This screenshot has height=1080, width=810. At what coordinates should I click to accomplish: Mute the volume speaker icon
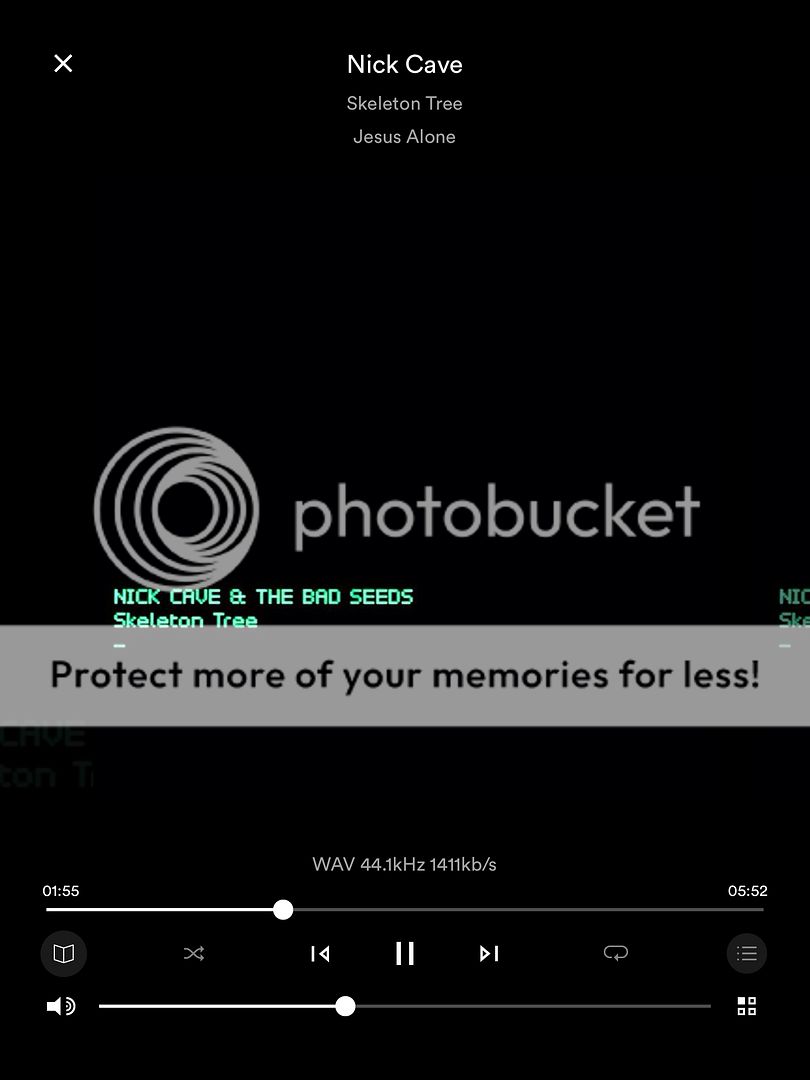[x=61, y=1006]
